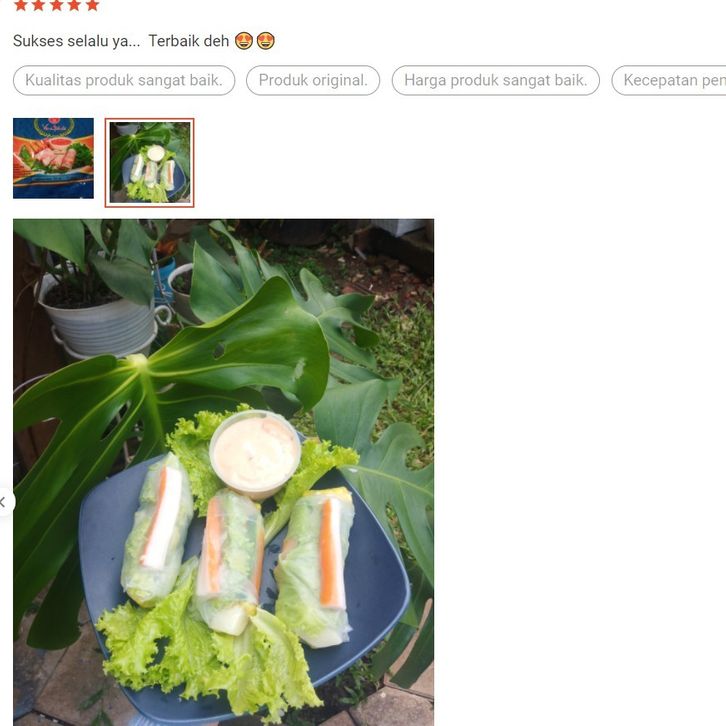
Task: Open the enlarged spring rolls review image
Action: point(223,471)
